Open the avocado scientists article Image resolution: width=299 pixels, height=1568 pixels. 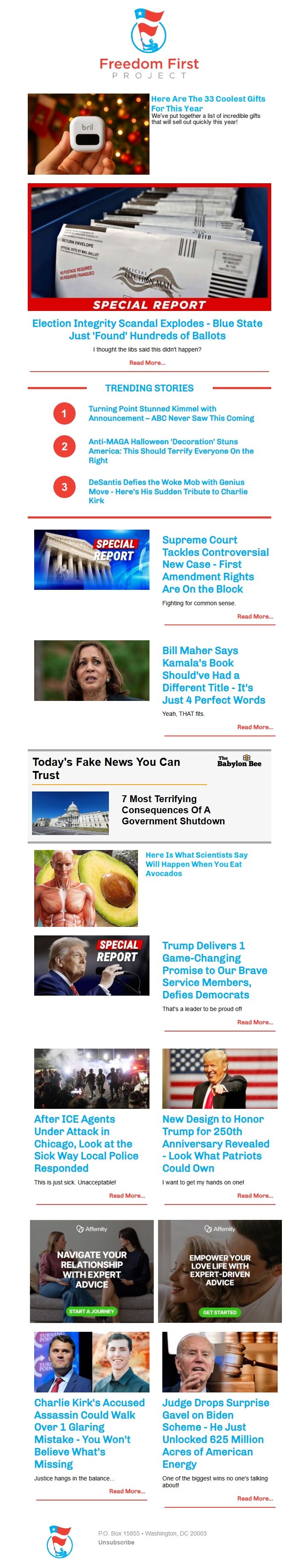[196, 864]
